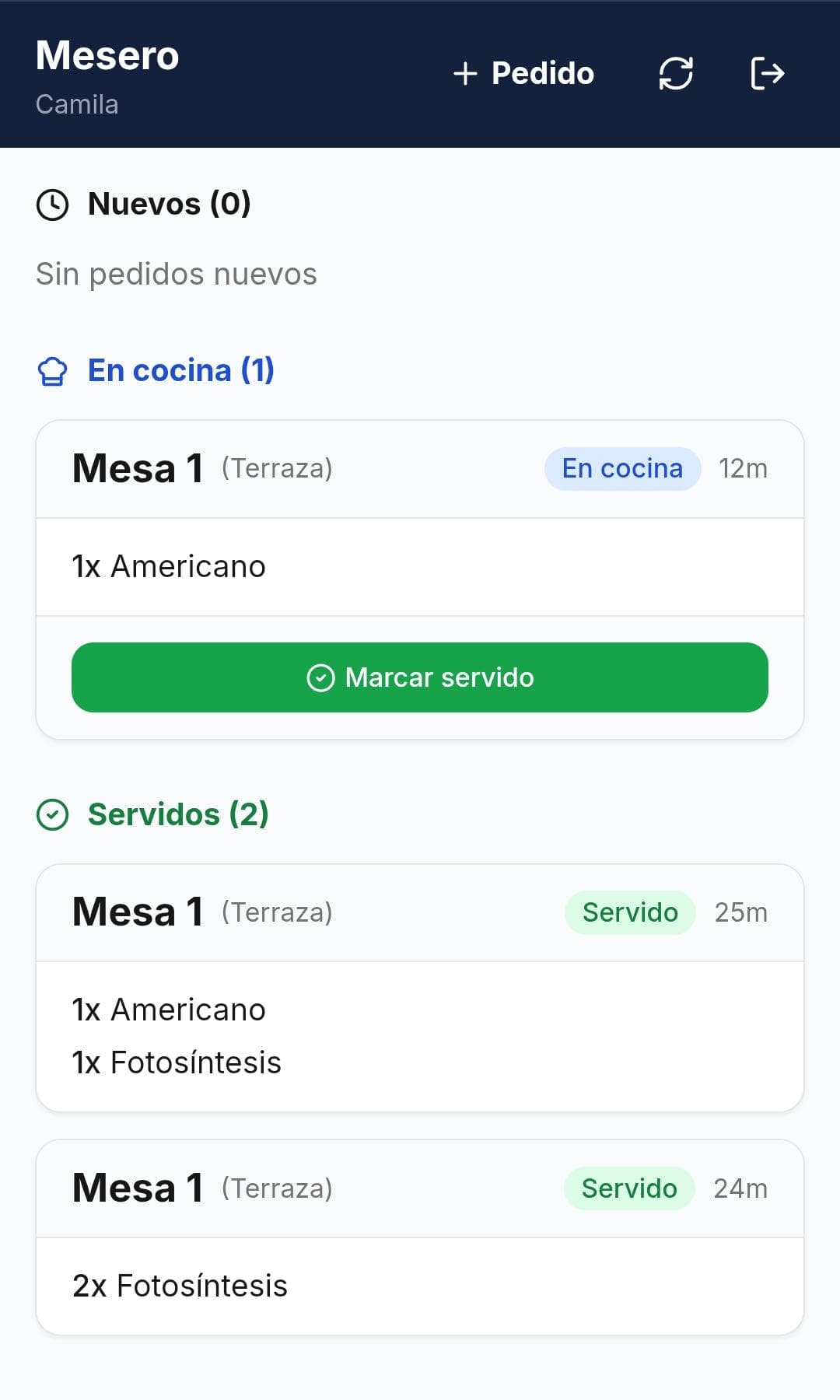Image resolution: width=840 pixels, height=1400 pixels.
Task: Click the Camila username label
Action: coord(77,103)
